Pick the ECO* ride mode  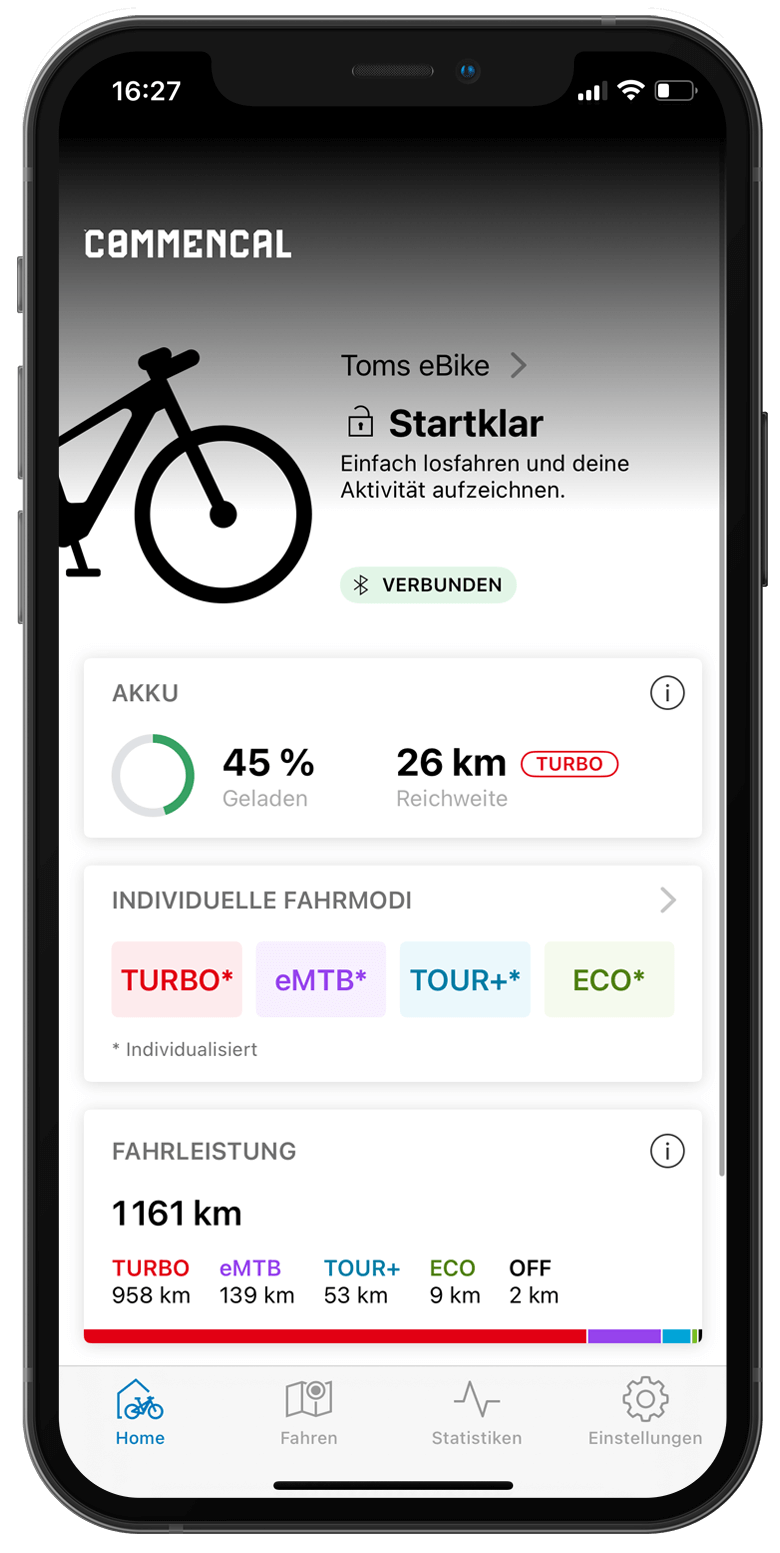pos(609,980)
